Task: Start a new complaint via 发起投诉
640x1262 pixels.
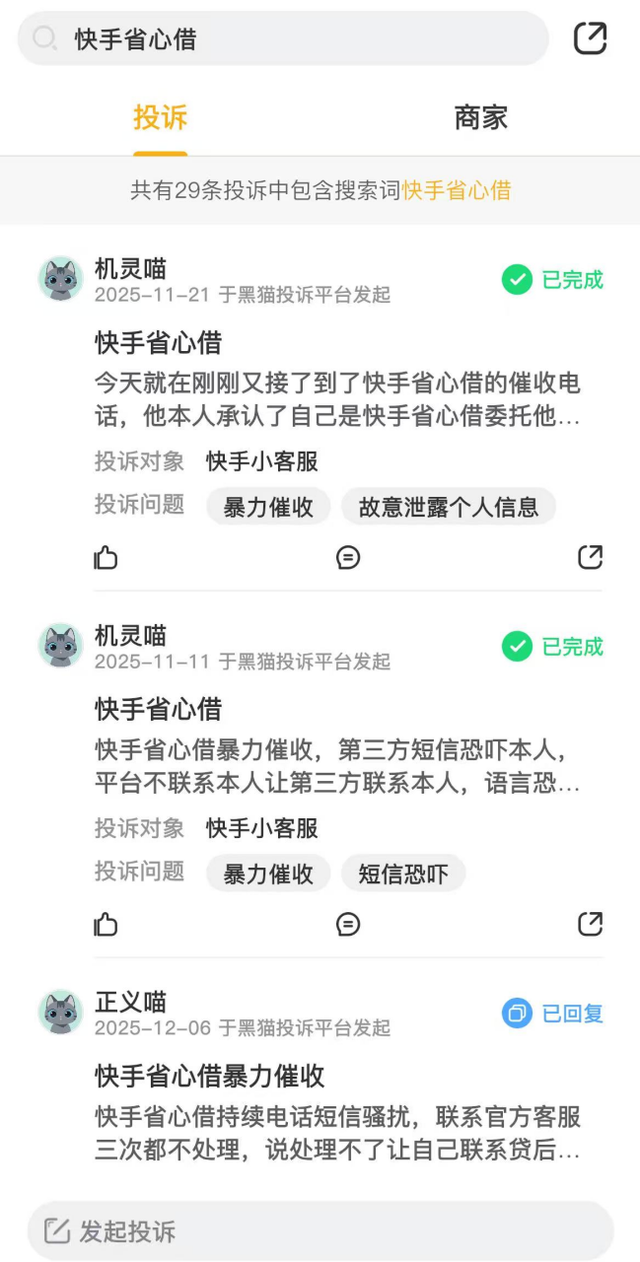Action: (x=320, y=1231)
